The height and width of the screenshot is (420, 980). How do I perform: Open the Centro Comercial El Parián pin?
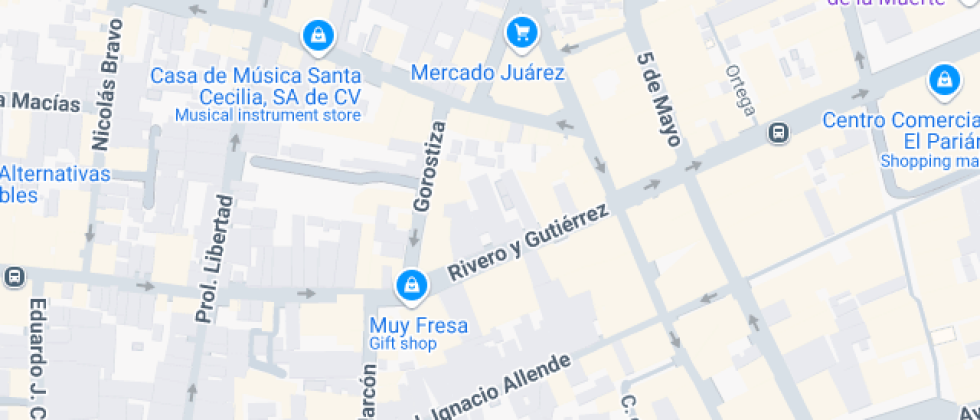[x=942, y=81]
